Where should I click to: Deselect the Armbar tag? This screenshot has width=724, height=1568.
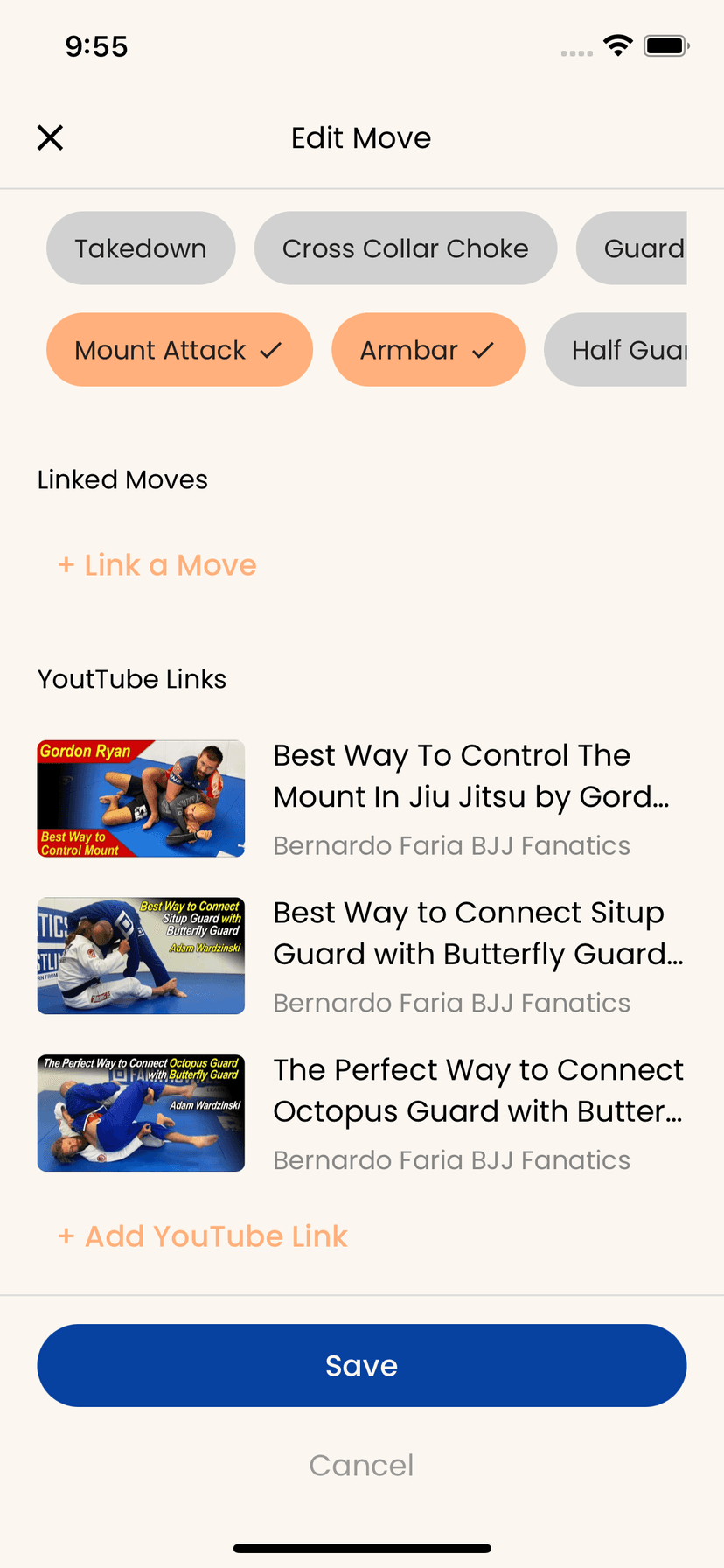pyautogui.click(x=428, y=349)
